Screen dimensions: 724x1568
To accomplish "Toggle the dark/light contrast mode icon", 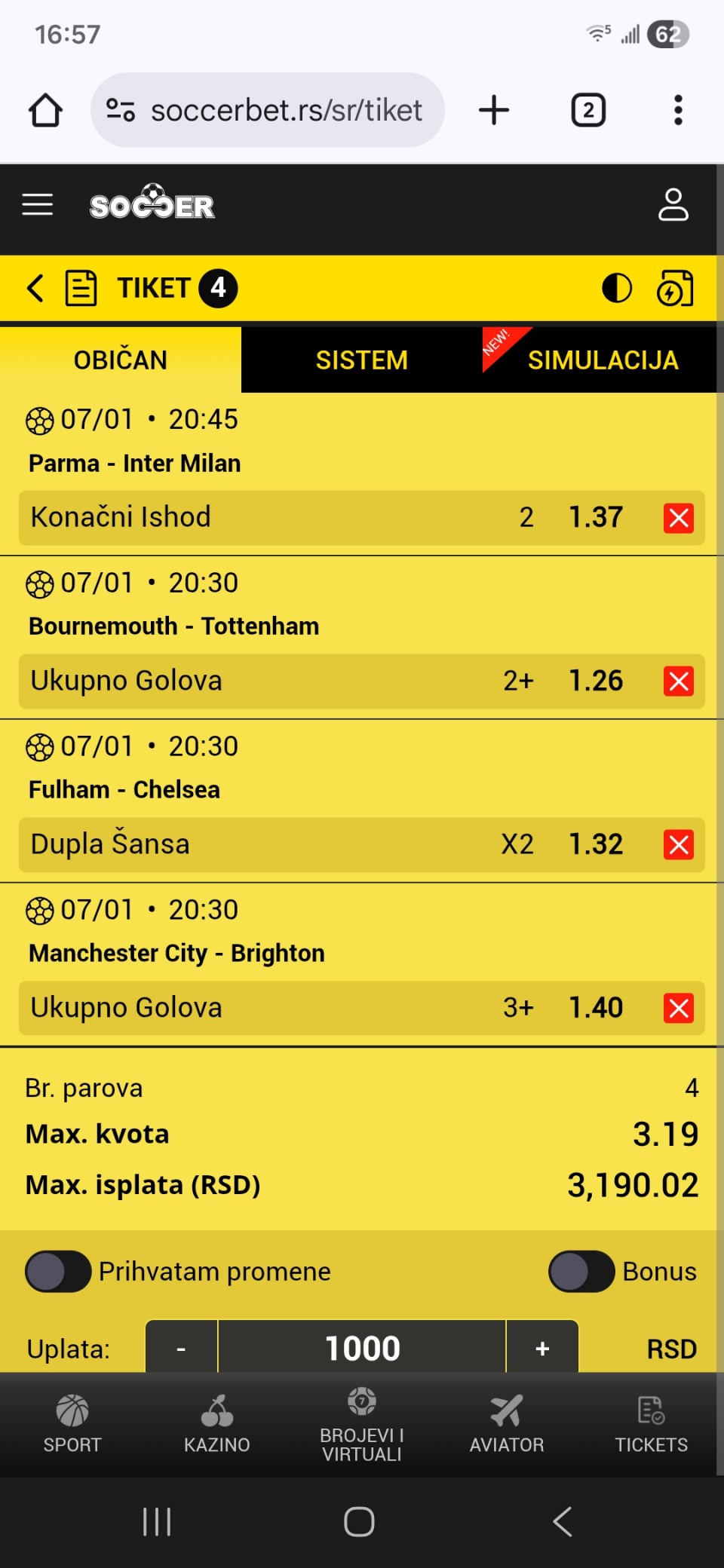I will click(617, 288).
